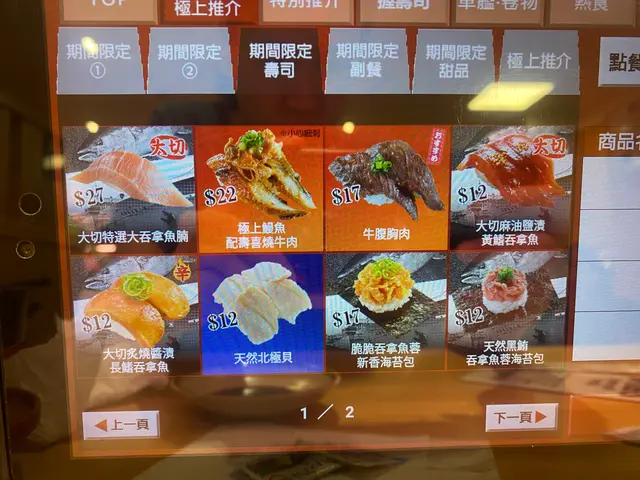640x480 pixels.
Task: Select the 期間限定② sub-tab
Action: click(x=190, y=60)
